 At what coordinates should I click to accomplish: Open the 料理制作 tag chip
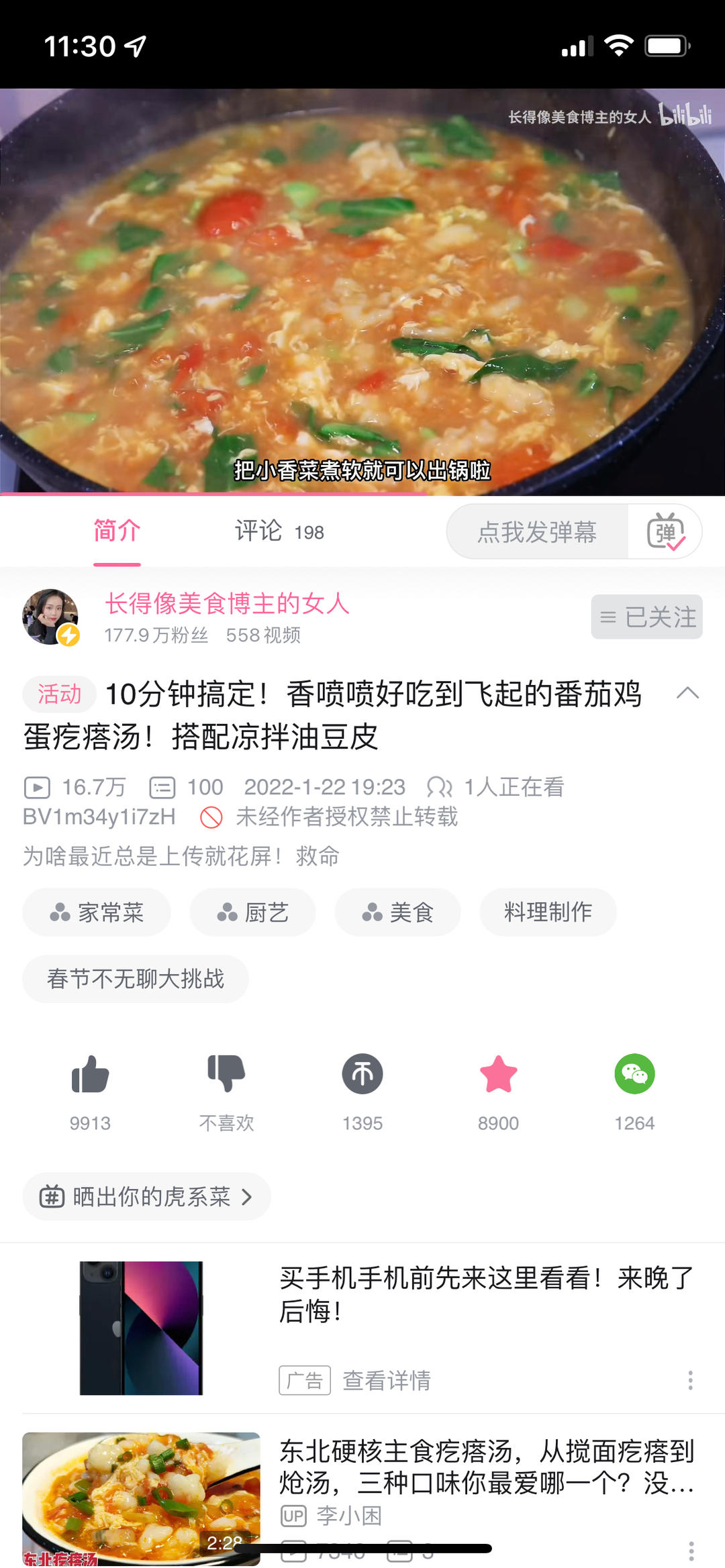pos(548,912)
